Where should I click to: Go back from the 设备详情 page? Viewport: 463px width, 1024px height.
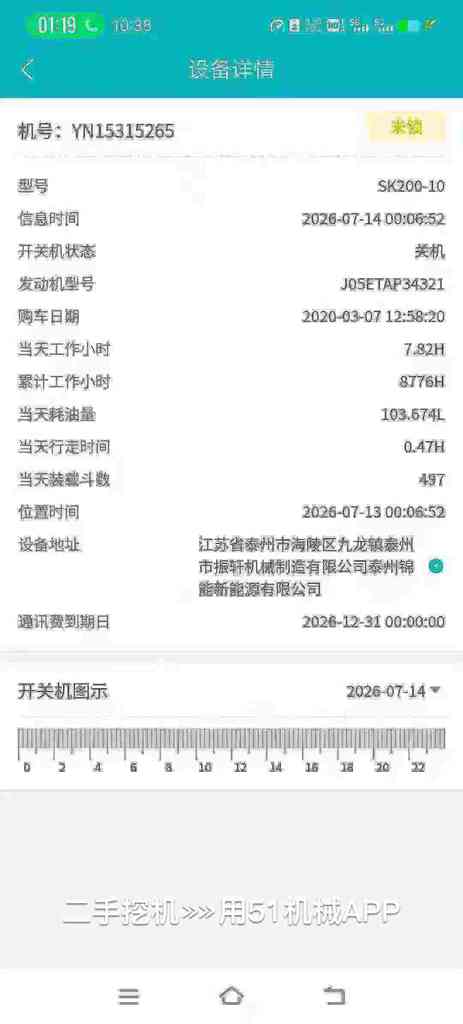27,69
